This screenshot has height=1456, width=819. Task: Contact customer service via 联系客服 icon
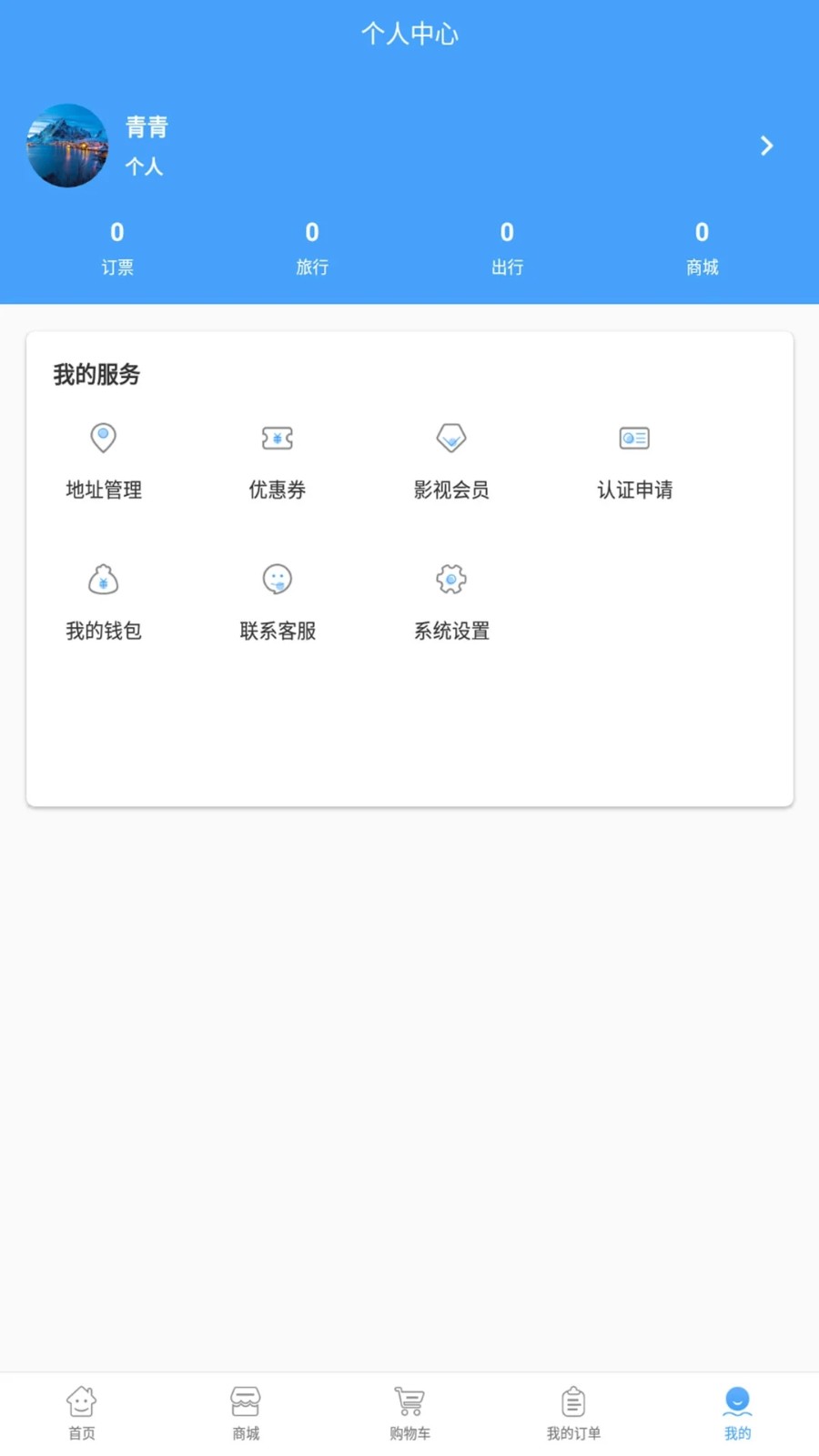(277, 578)
